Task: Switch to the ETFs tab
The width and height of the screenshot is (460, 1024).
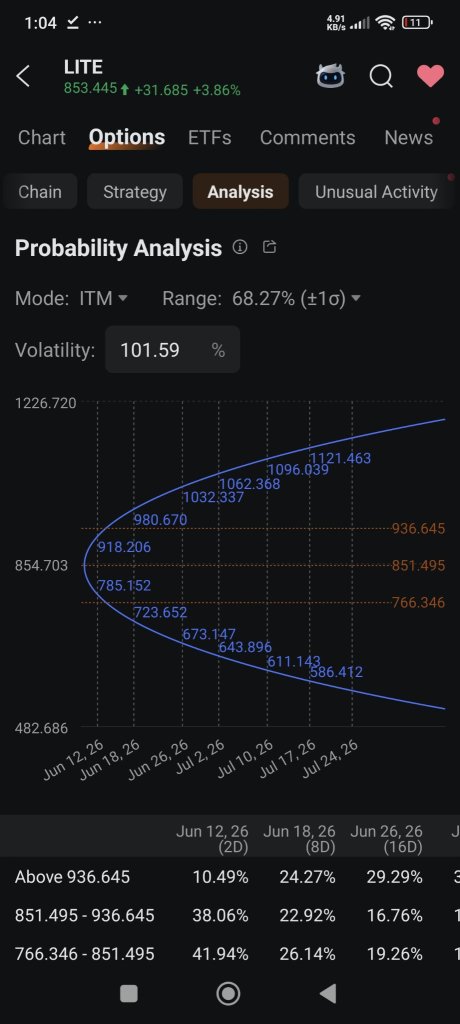Action: [x=210, y=138]
